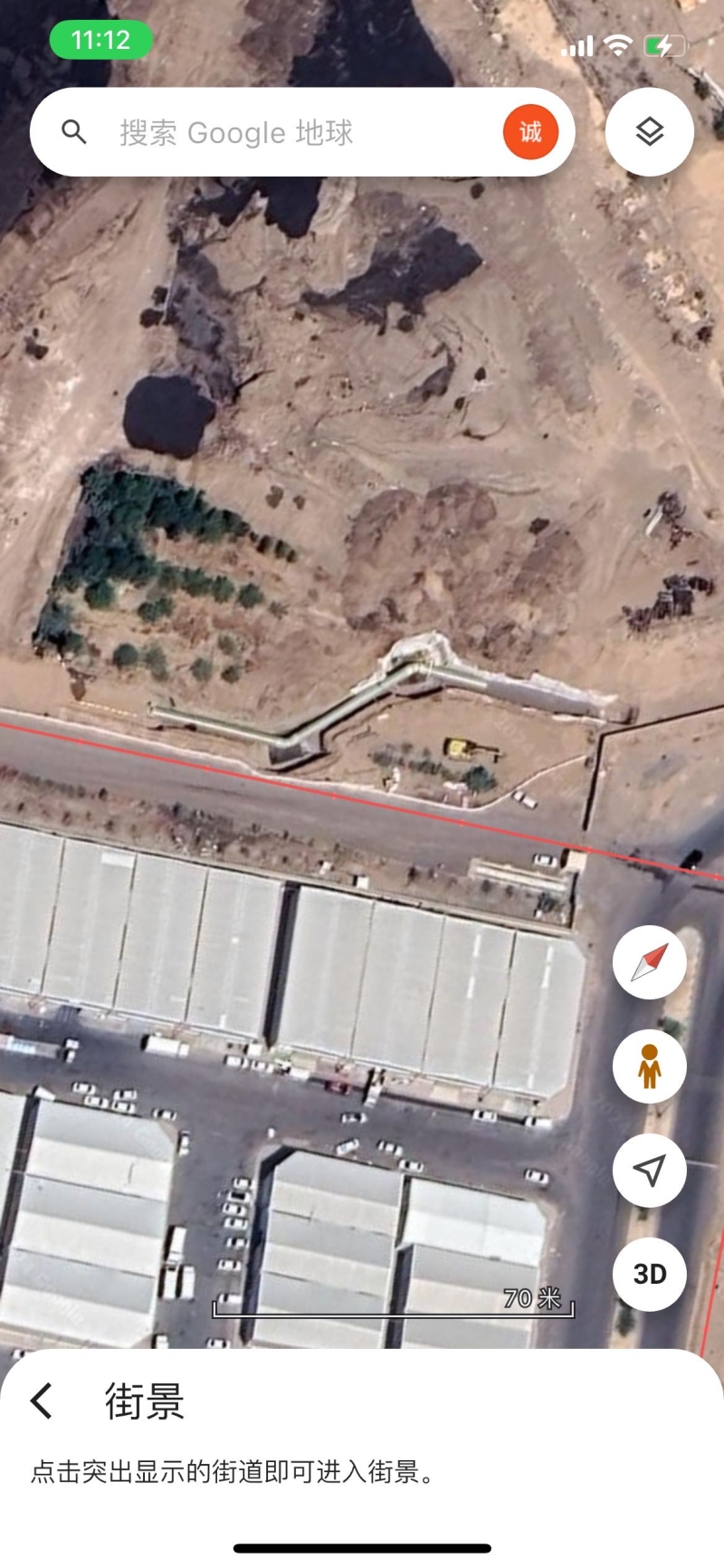Reset orientation with the compass button
Viewport: 724px width, 1568px height.
coord(649,962)
